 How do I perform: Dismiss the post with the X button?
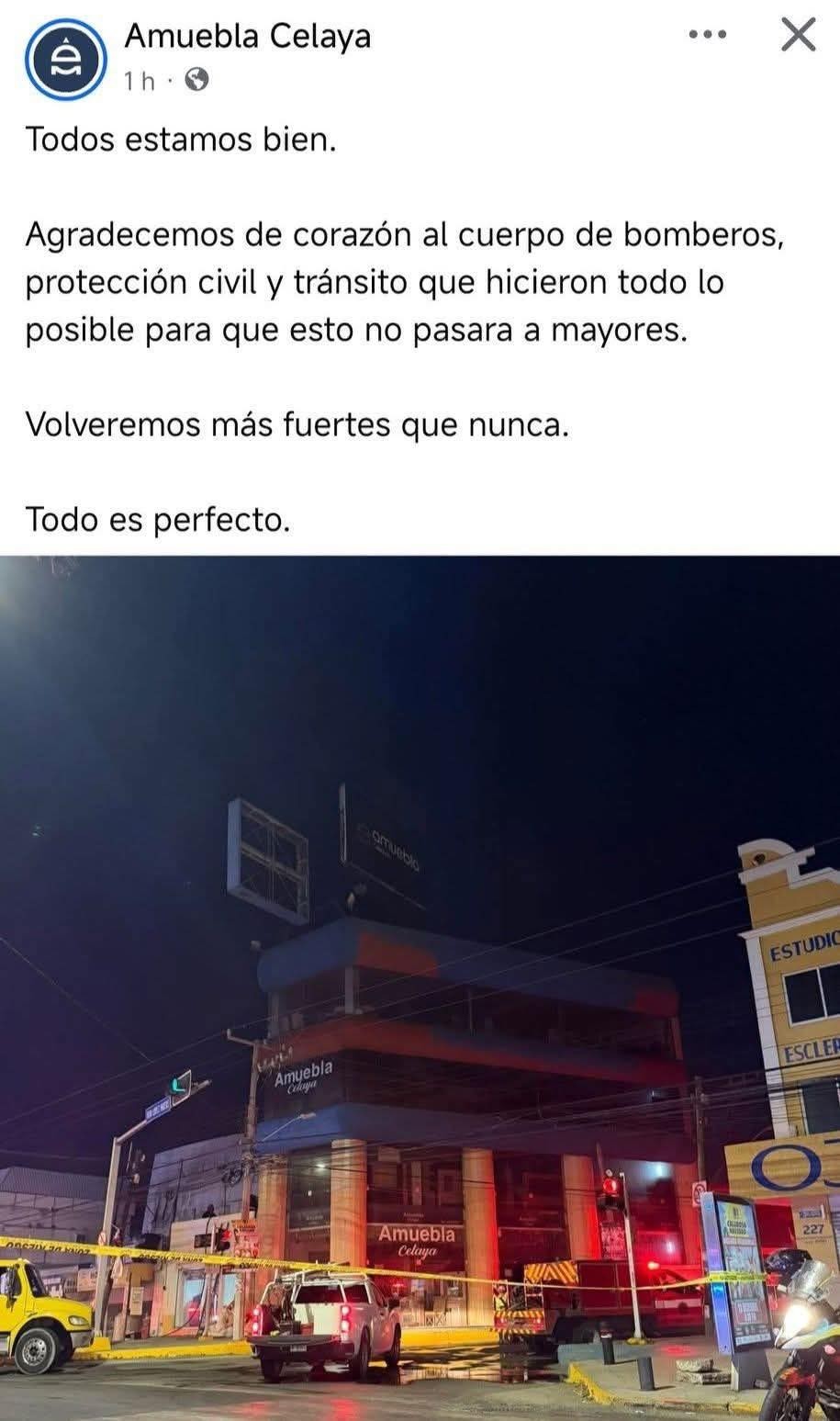[x=798, y=36]
